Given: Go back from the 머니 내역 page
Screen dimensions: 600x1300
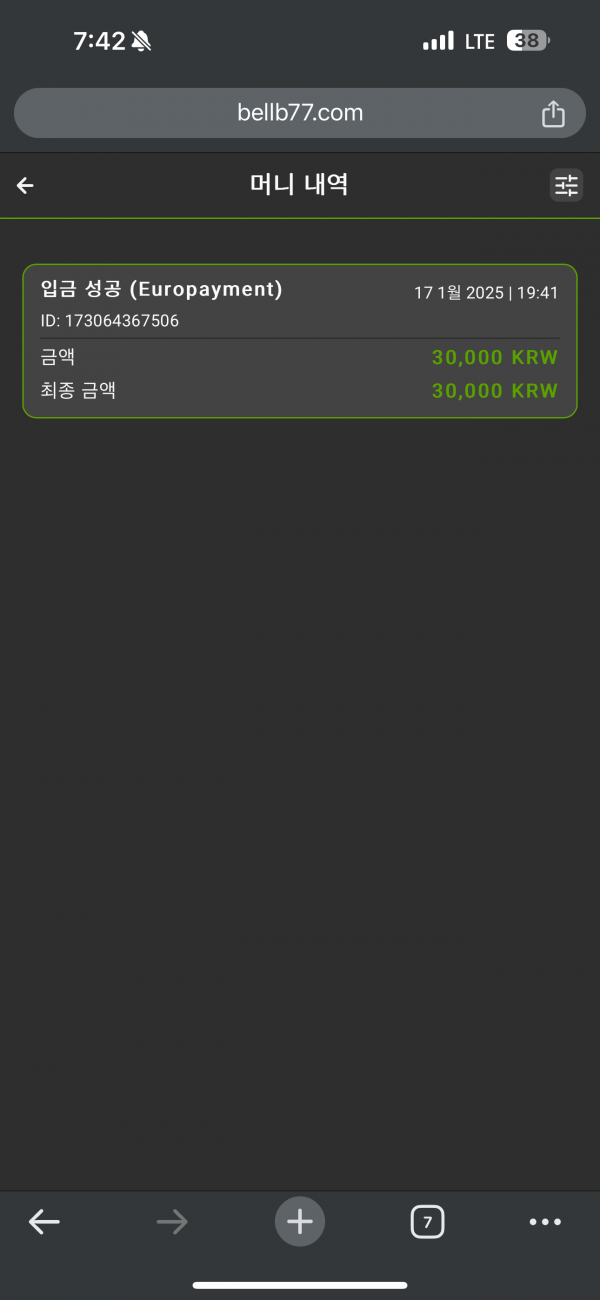Looking at the screenshot, I should pos(26,185).
